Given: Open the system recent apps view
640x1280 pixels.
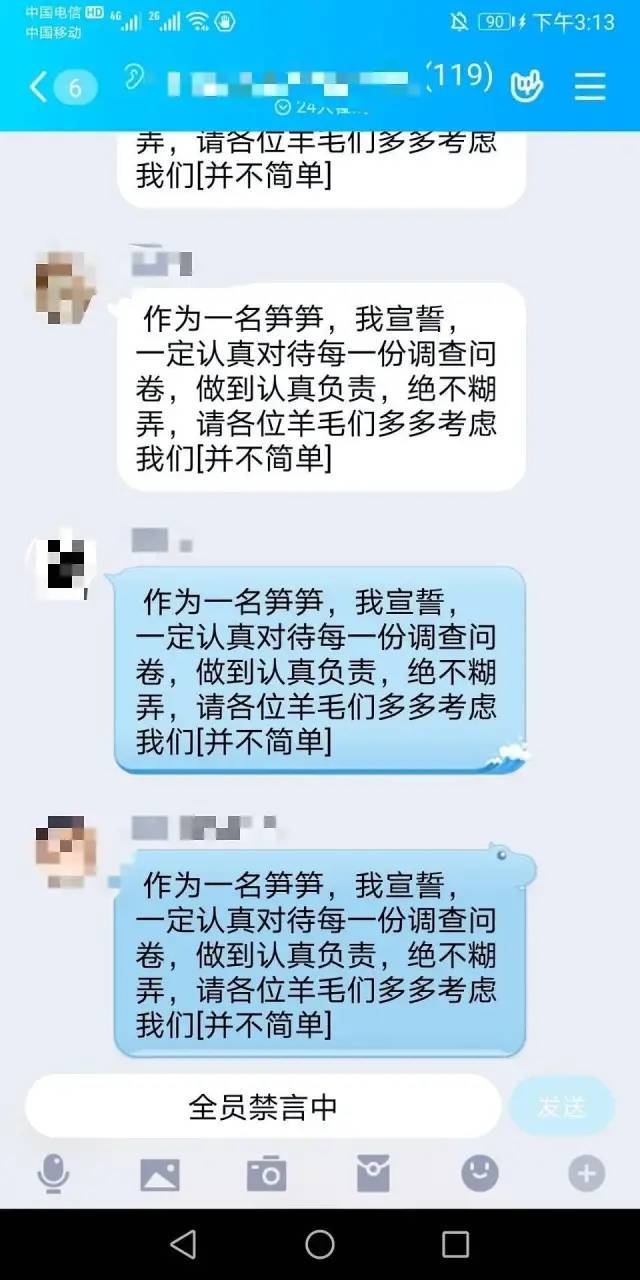Looking at the screenshot, I should point(455,1244).
